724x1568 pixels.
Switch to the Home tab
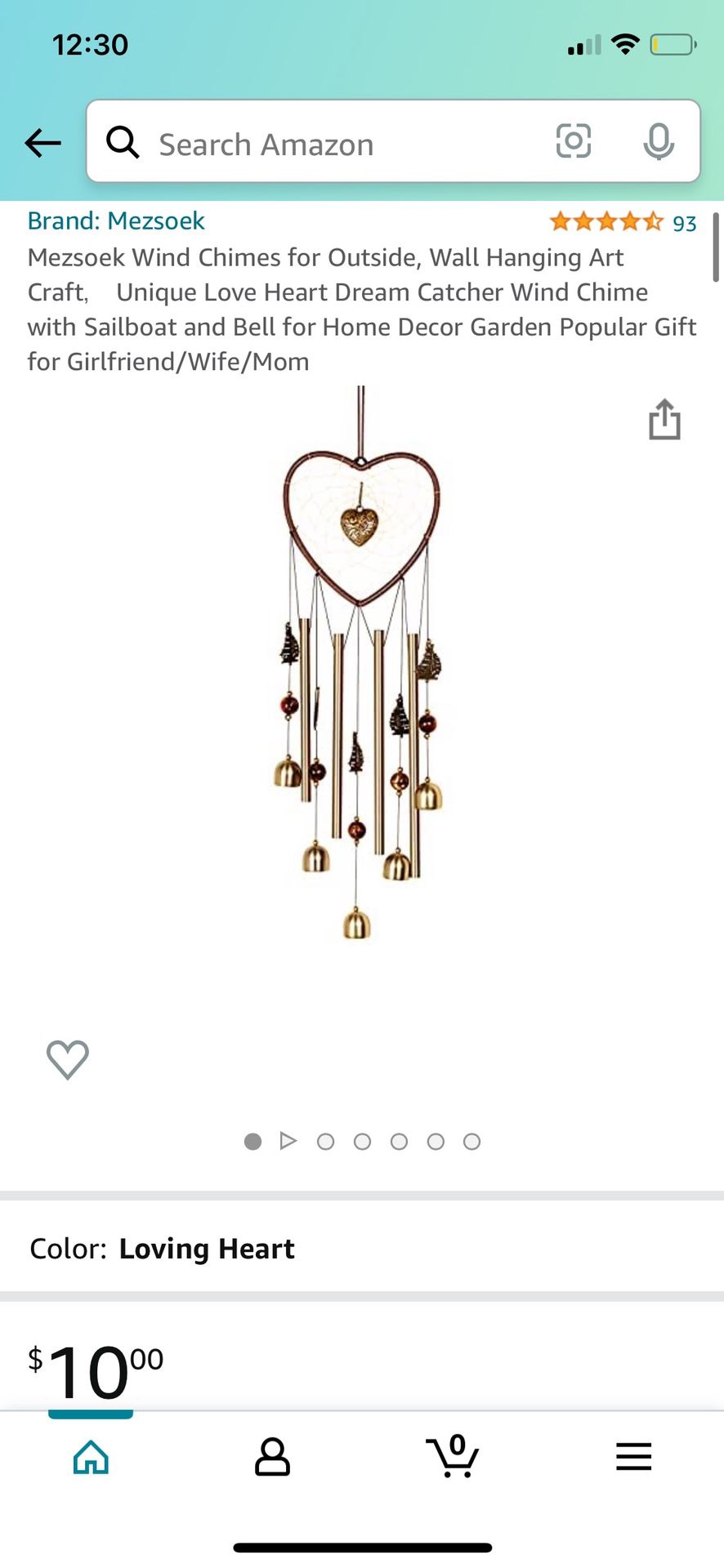point(91,1456)
